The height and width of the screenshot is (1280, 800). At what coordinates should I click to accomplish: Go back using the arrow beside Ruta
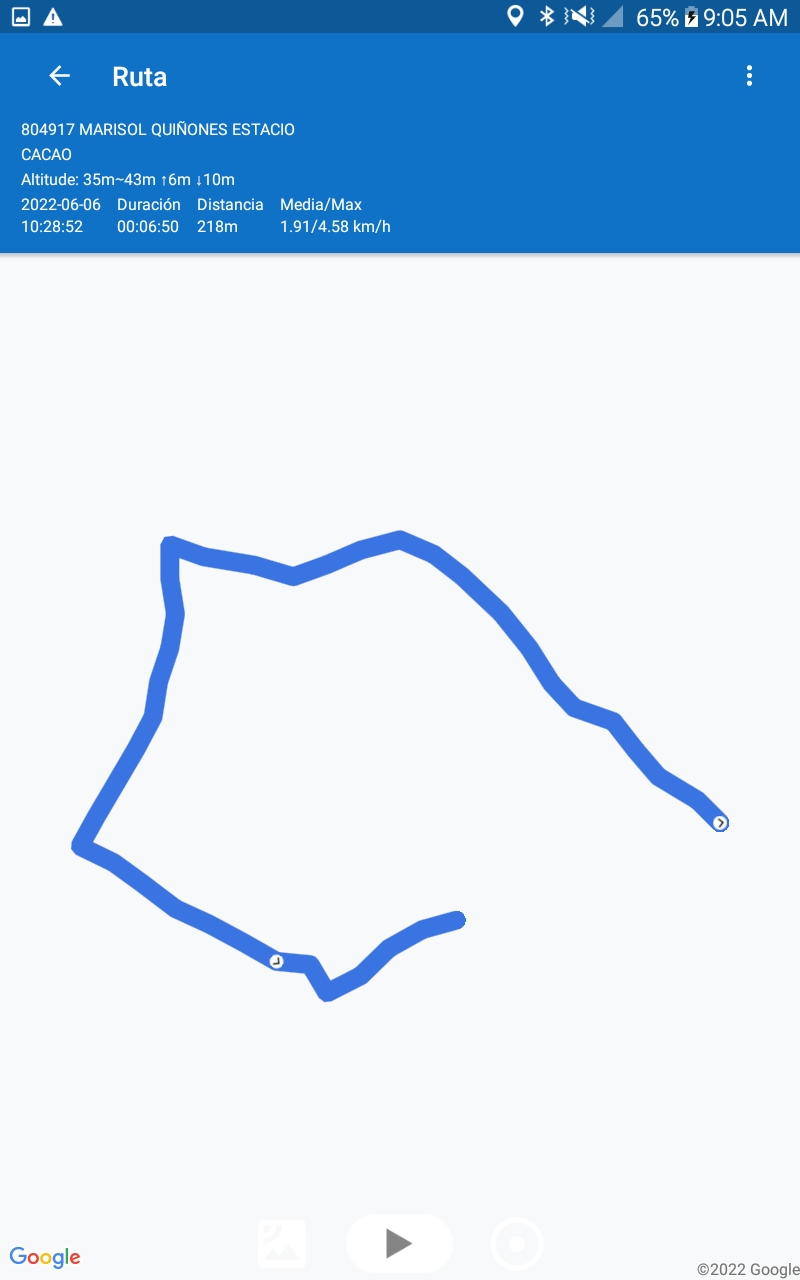[x=60, y=76]
